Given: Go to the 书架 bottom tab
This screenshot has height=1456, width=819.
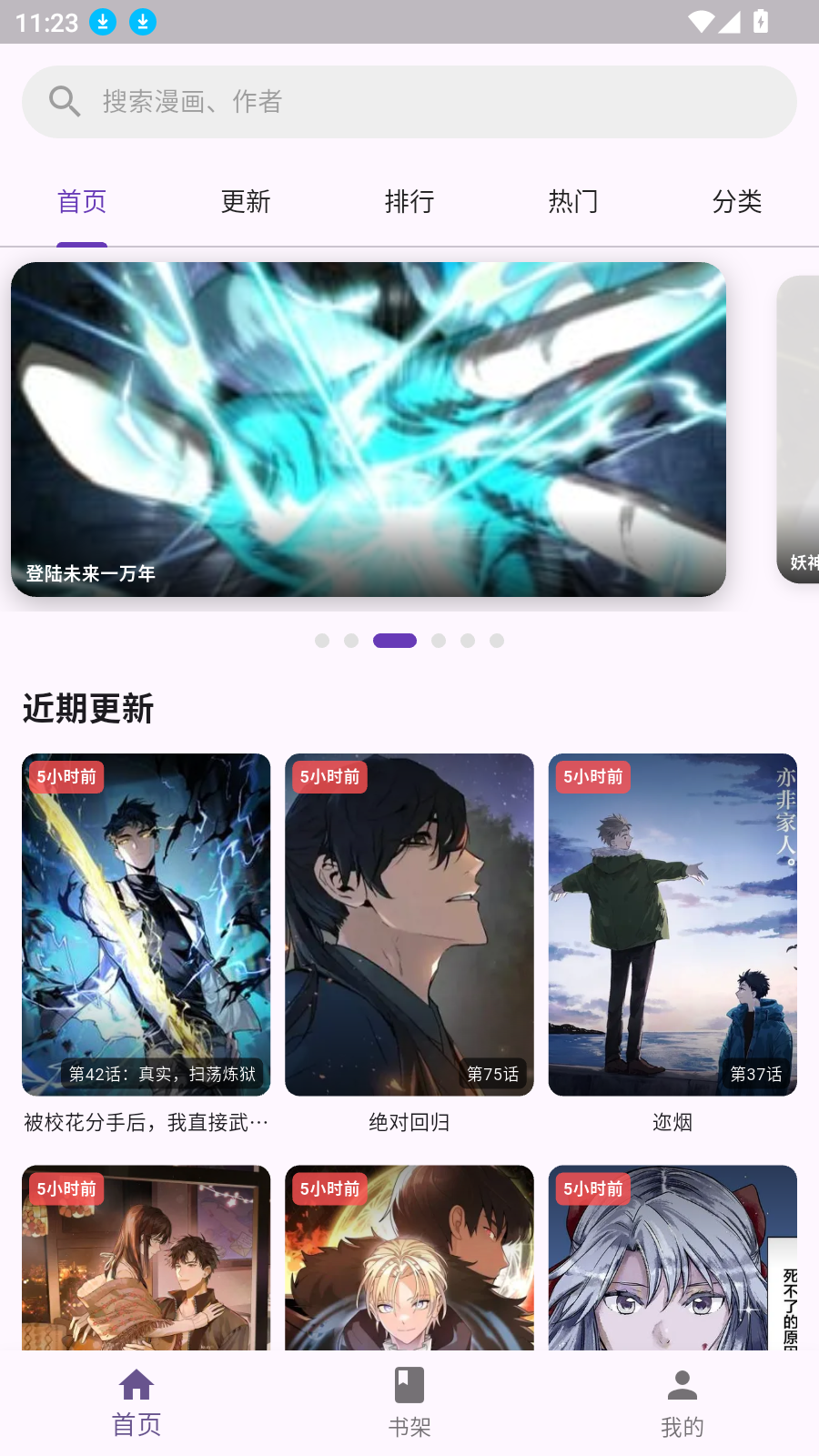Looking at the screenshot, I should [409, 1402].
